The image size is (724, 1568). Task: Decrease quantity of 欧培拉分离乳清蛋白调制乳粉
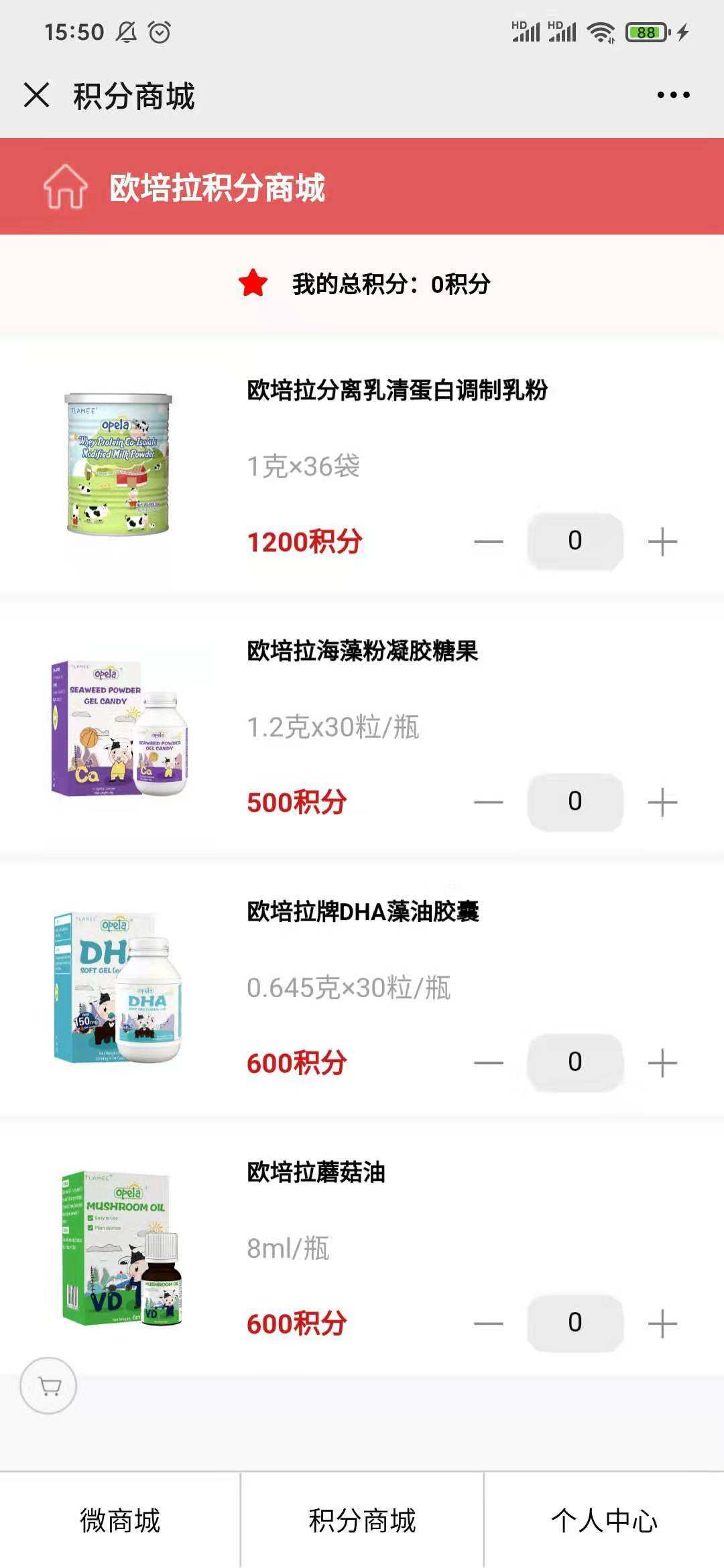[x=489, y=541]
